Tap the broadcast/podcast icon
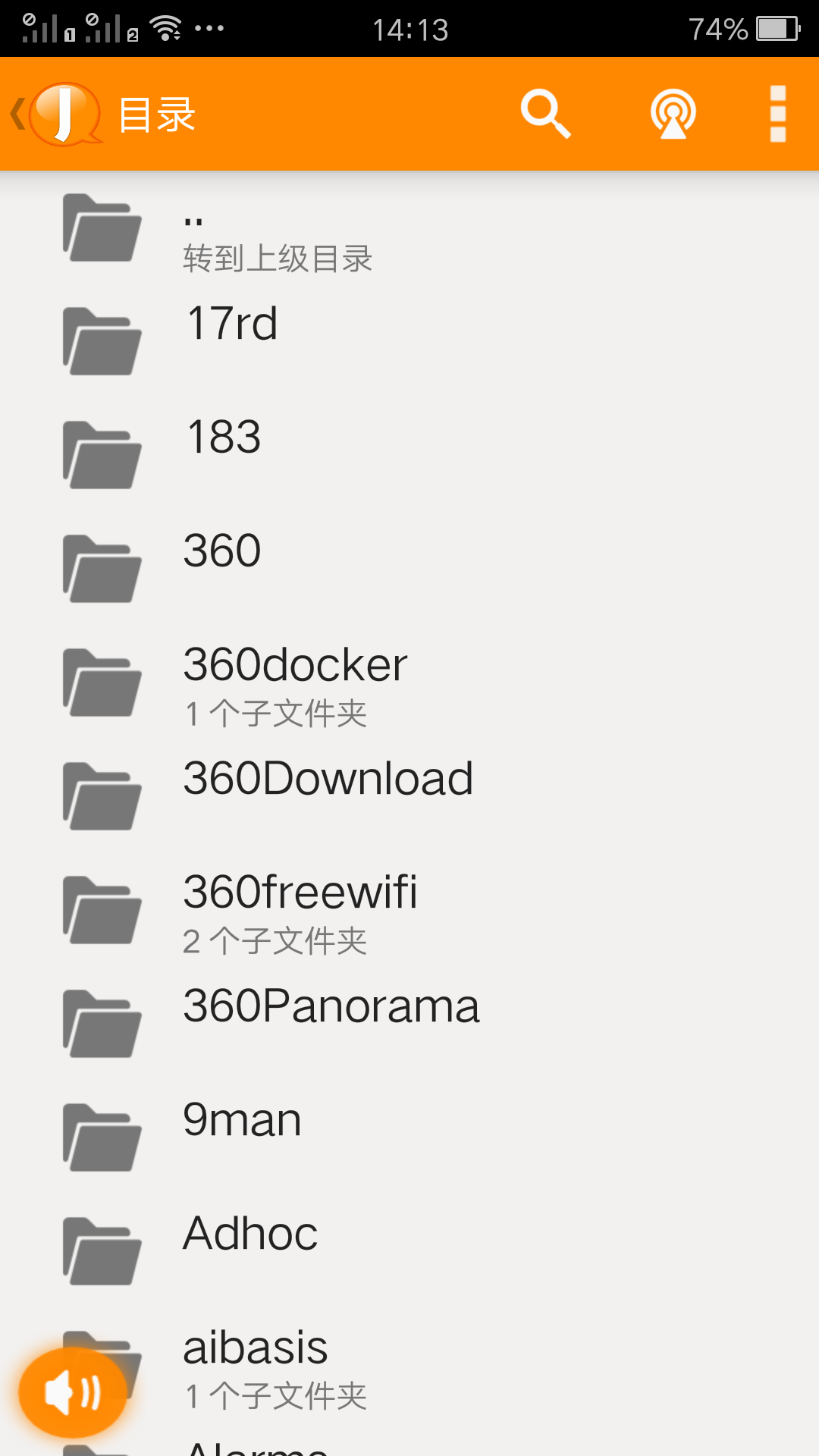819x1456 pixels. (x=673, y=114)
